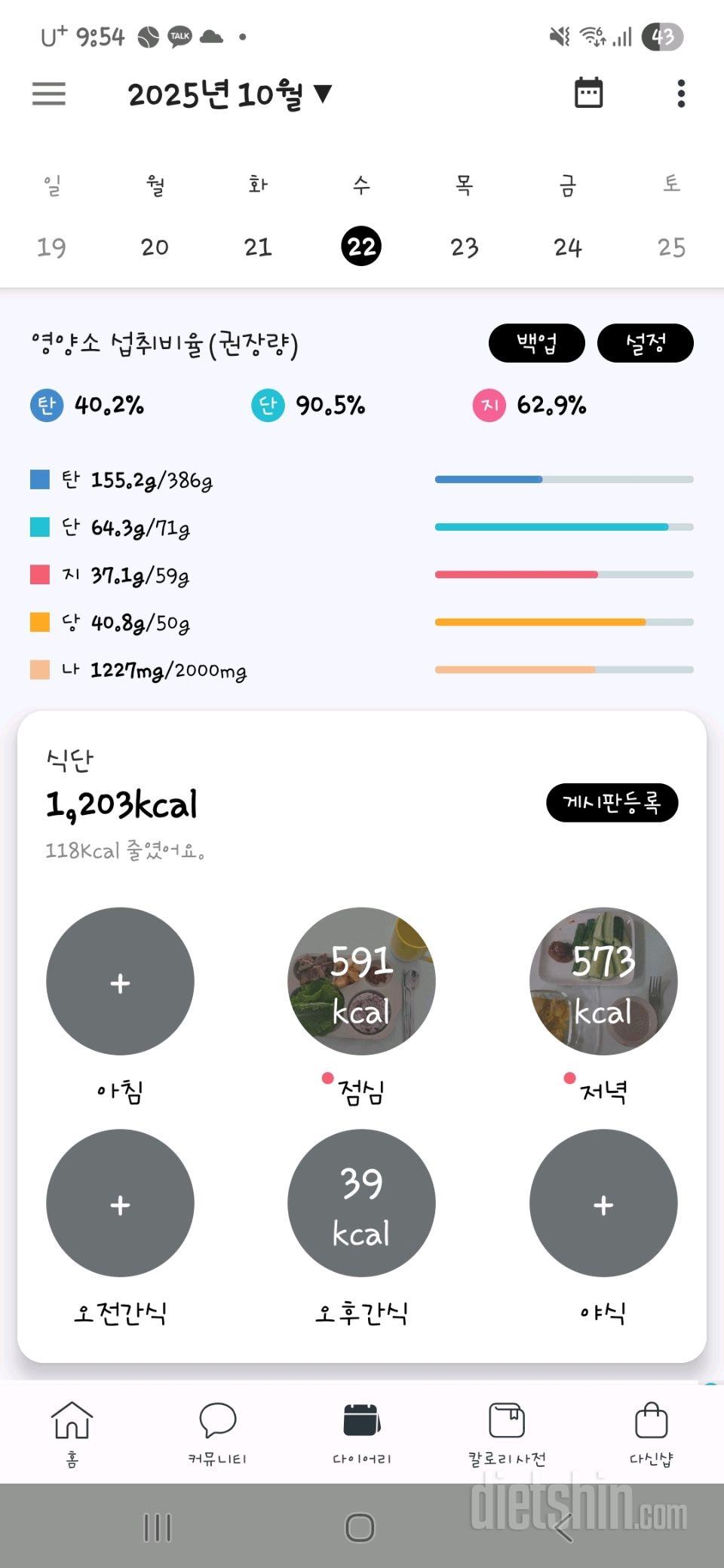Tap the system back button
Image resolution: width=724 pixels, height=1568 pixels.
click(x=563, y=1528)
